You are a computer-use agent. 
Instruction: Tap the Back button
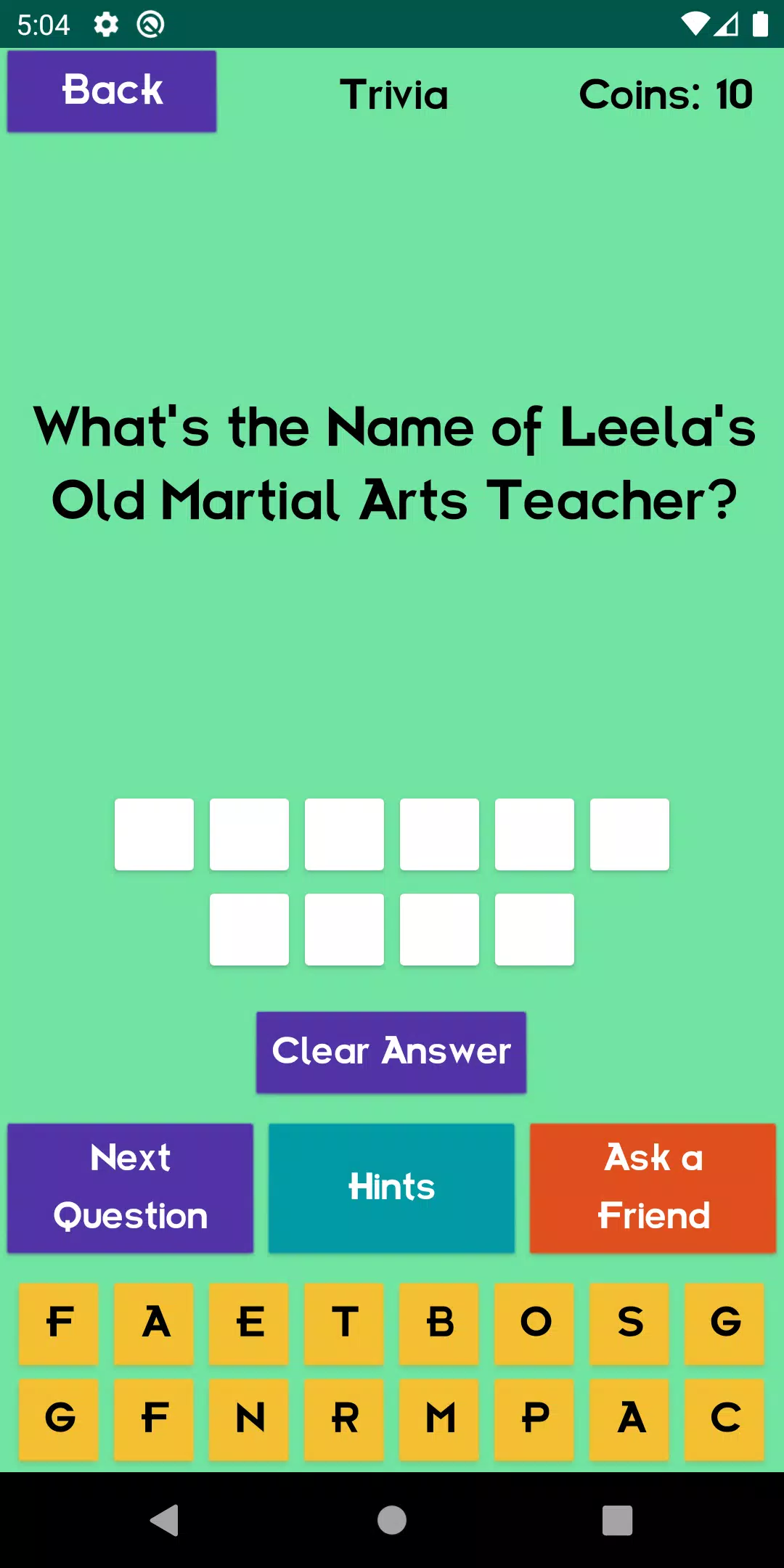111,91
